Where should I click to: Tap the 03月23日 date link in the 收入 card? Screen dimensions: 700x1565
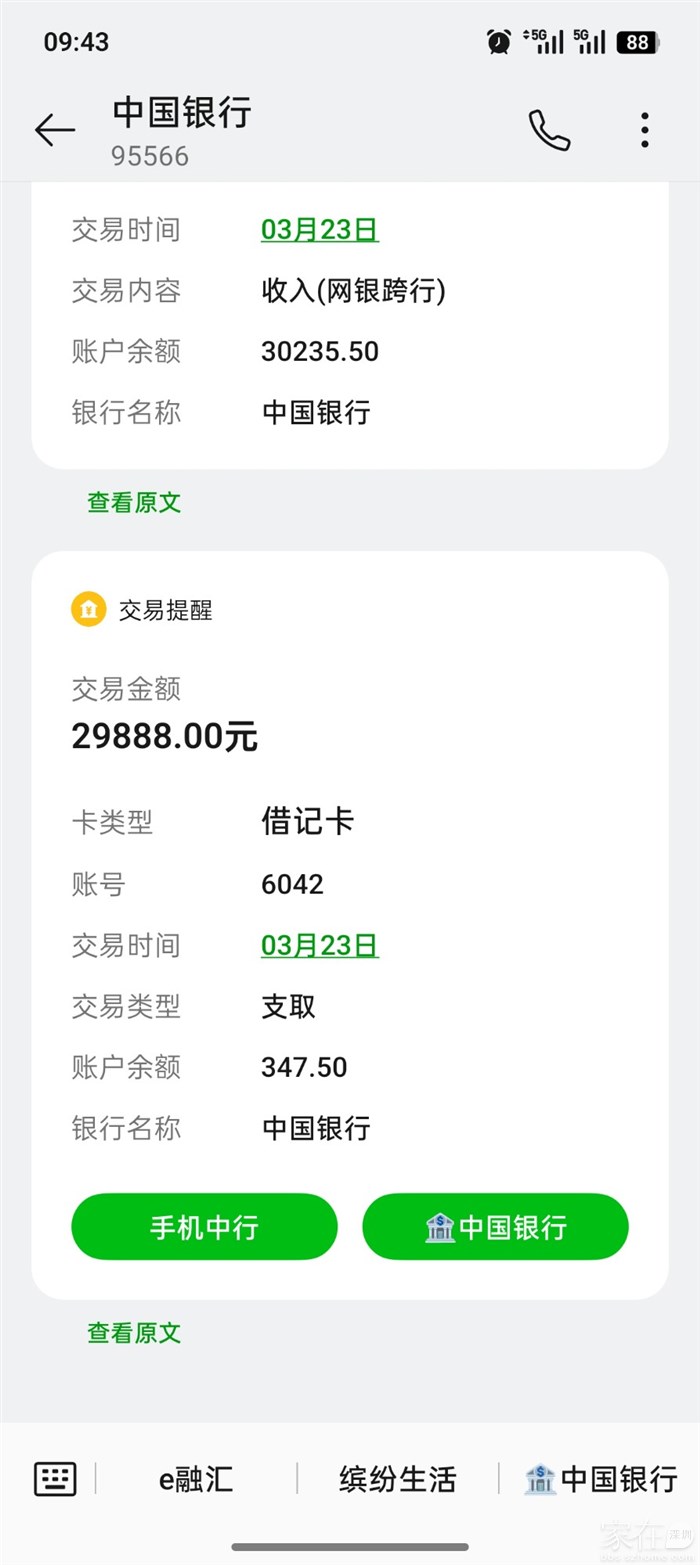point(320,229)
